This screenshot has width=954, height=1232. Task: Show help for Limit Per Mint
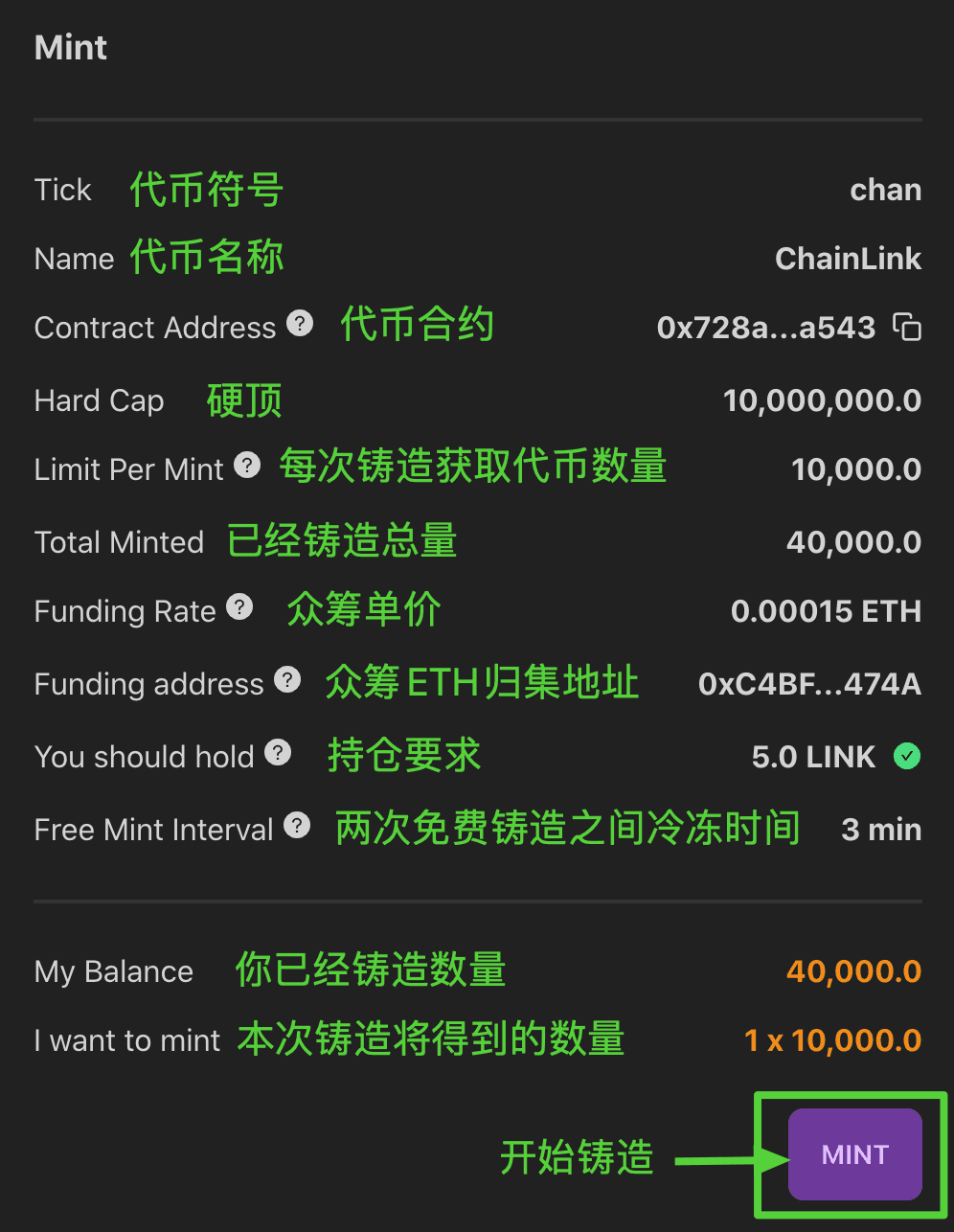pyautogui.click(x=247, y=466)
